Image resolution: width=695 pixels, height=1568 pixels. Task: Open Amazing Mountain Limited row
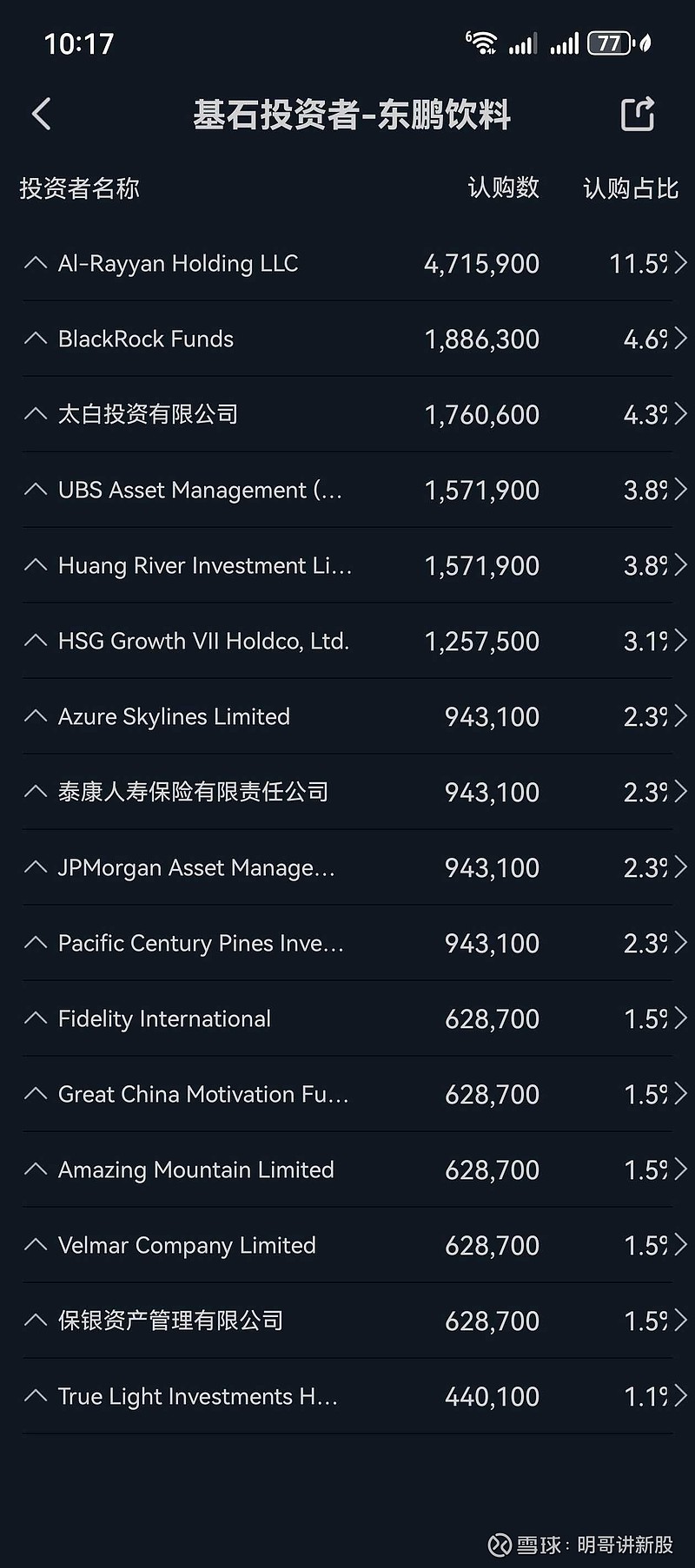point(347,1169)
